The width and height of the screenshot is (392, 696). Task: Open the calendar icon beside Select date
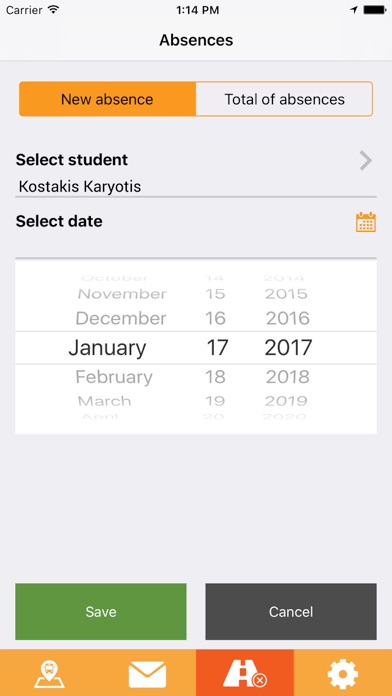point(366,222)
